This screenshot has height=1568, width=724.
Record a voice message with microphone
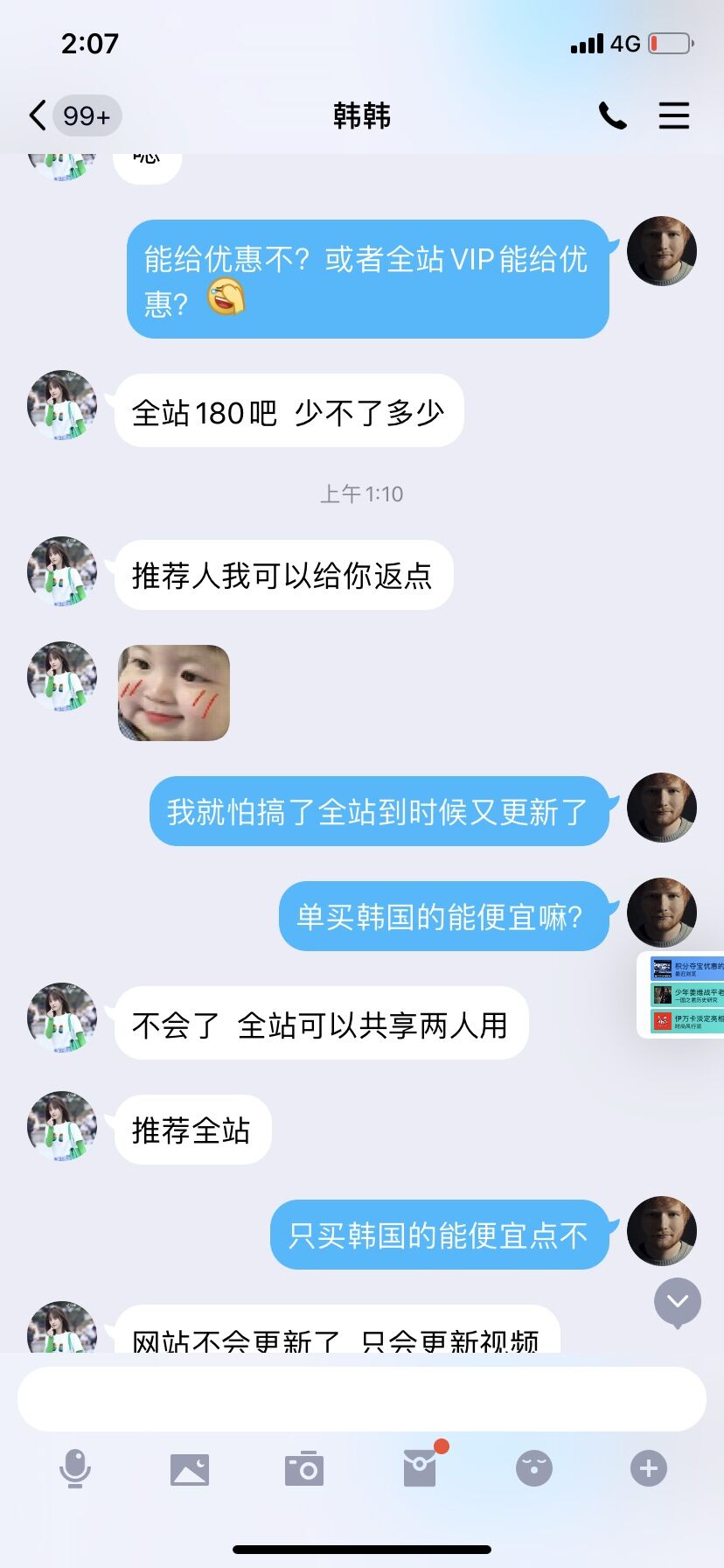75,1468
